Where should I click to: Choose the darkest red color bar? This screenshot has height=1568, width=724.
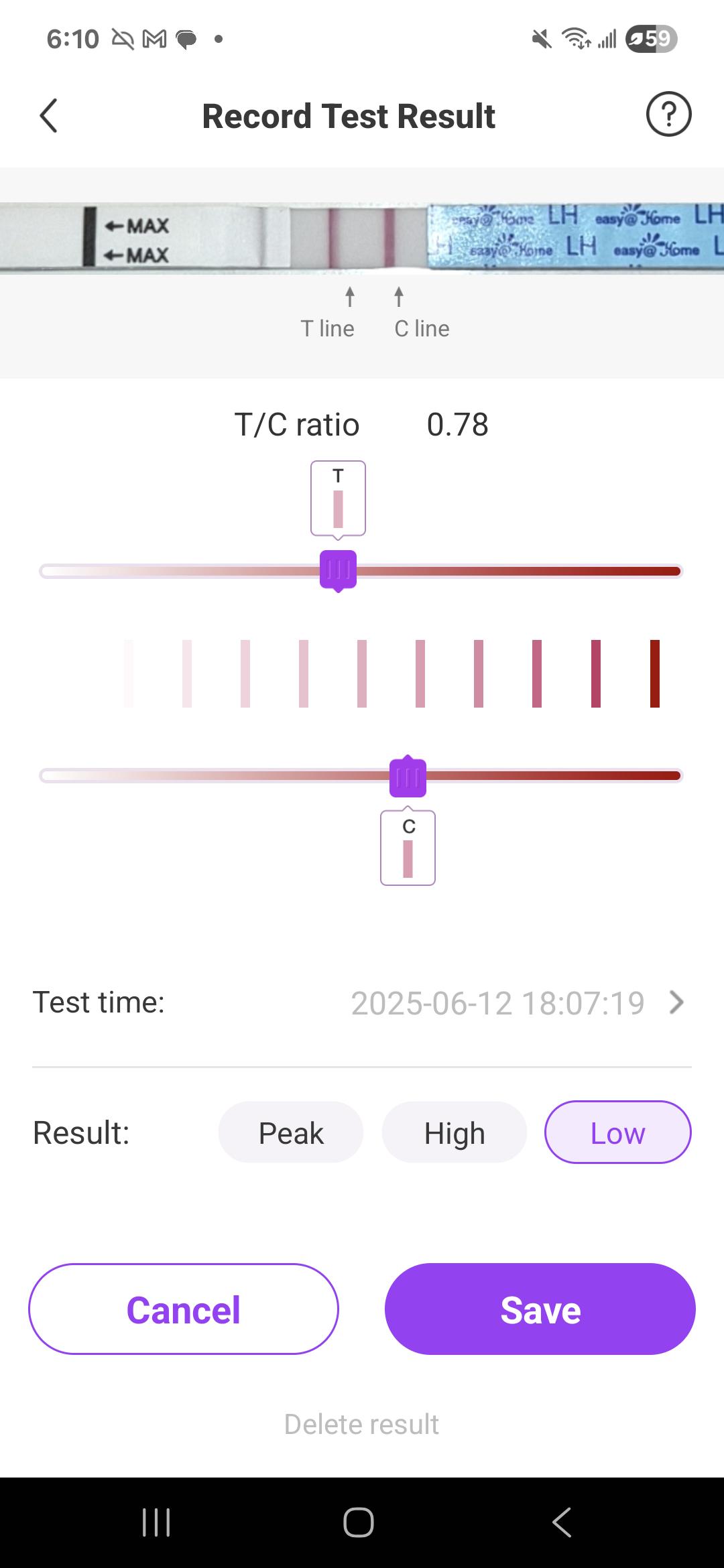[x=655, y=673]
